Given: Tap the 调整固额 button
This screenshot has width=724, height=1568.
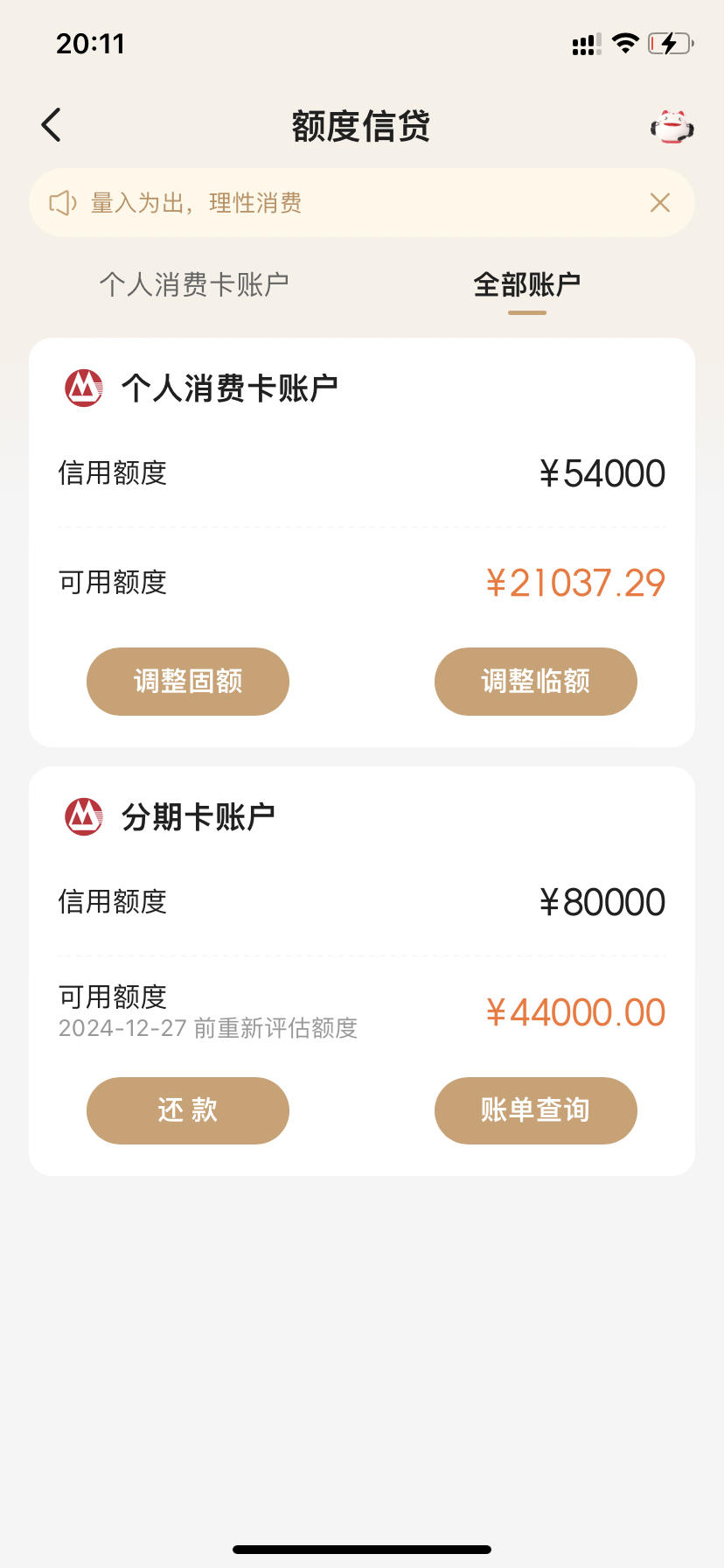Looking at the screenshot, I should pyautogui.click(x=188, y=682).
